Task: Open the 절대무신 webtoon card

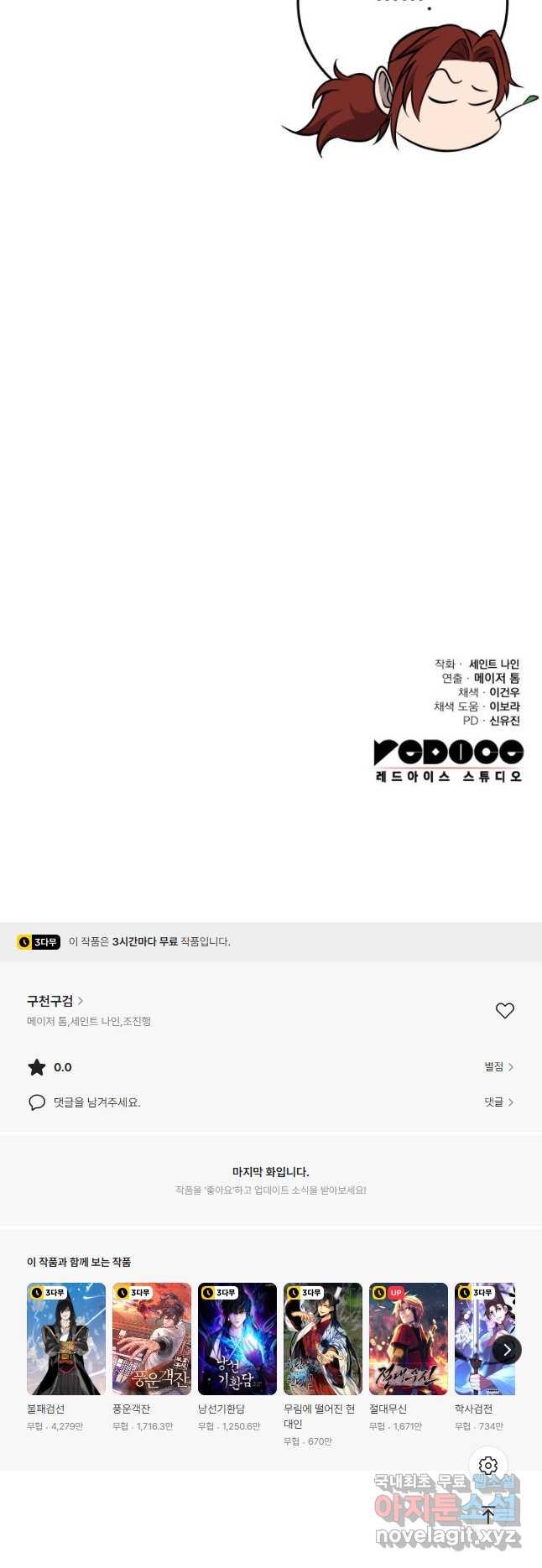Action: click(x=409, y=1338)
